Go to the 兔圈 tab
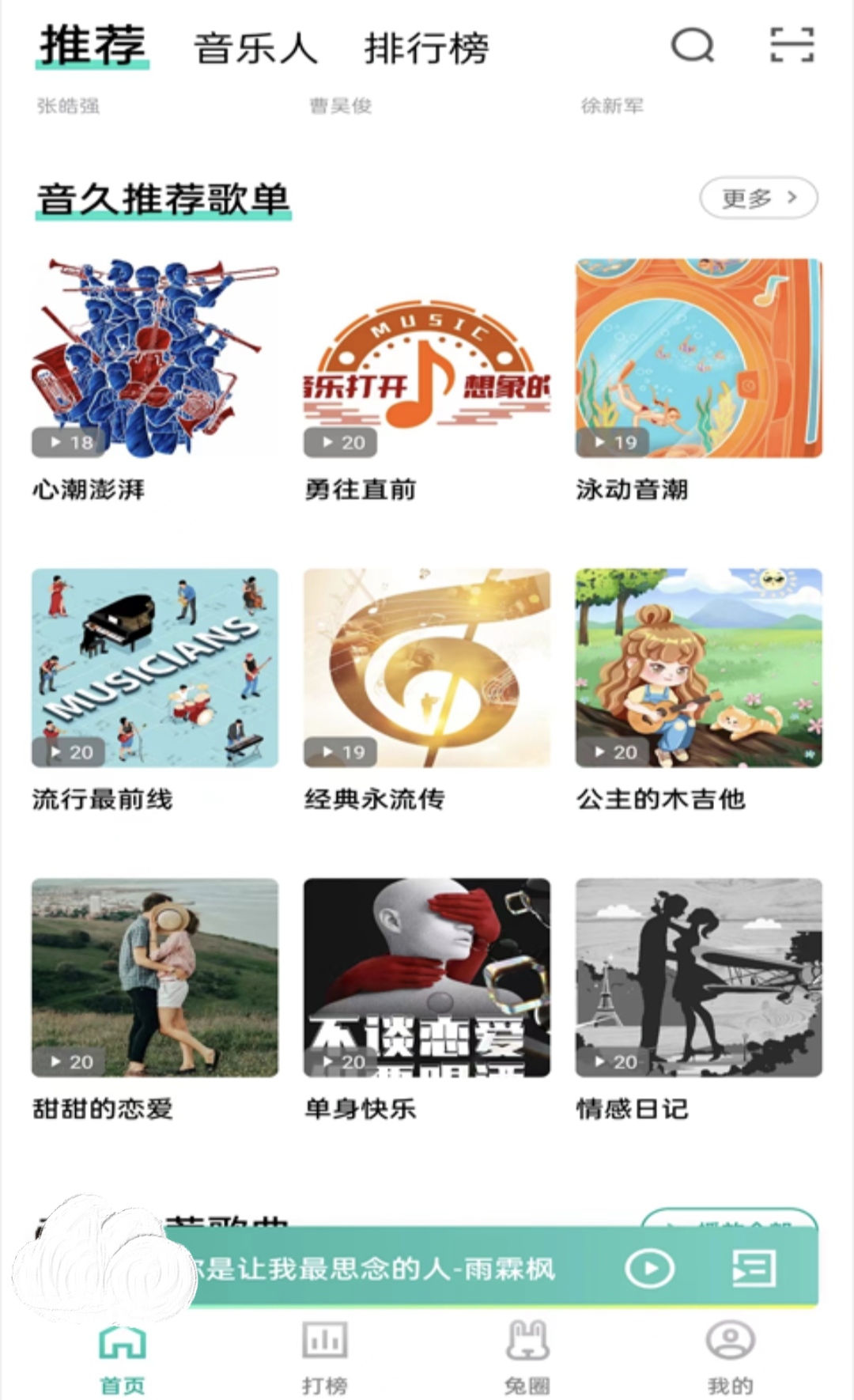Screen dimensions: 854x1400 [527, 1356]
